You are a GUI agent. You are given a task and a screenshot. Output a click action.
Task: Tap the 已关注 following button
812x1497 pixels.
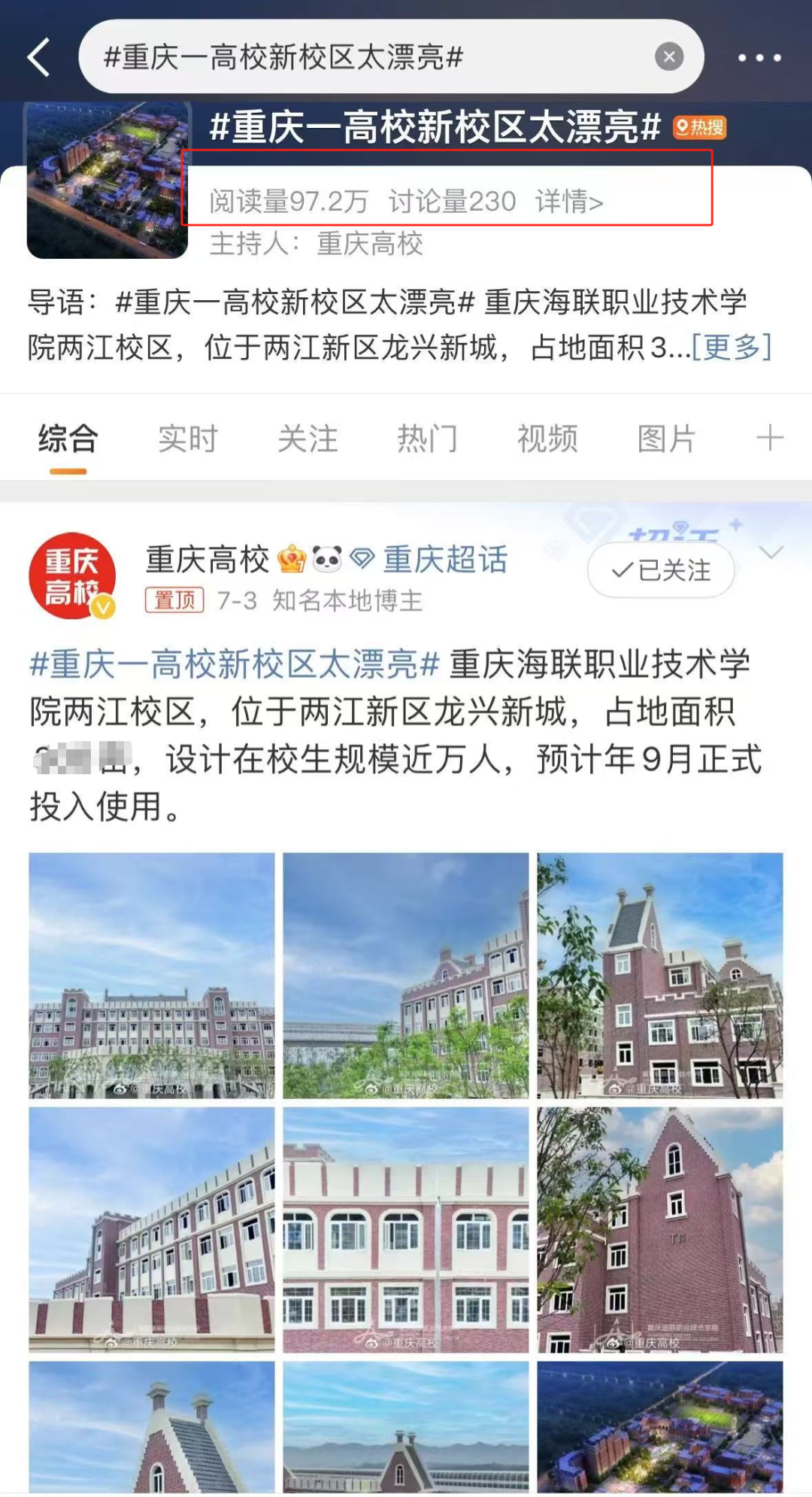tap(661, 571)
